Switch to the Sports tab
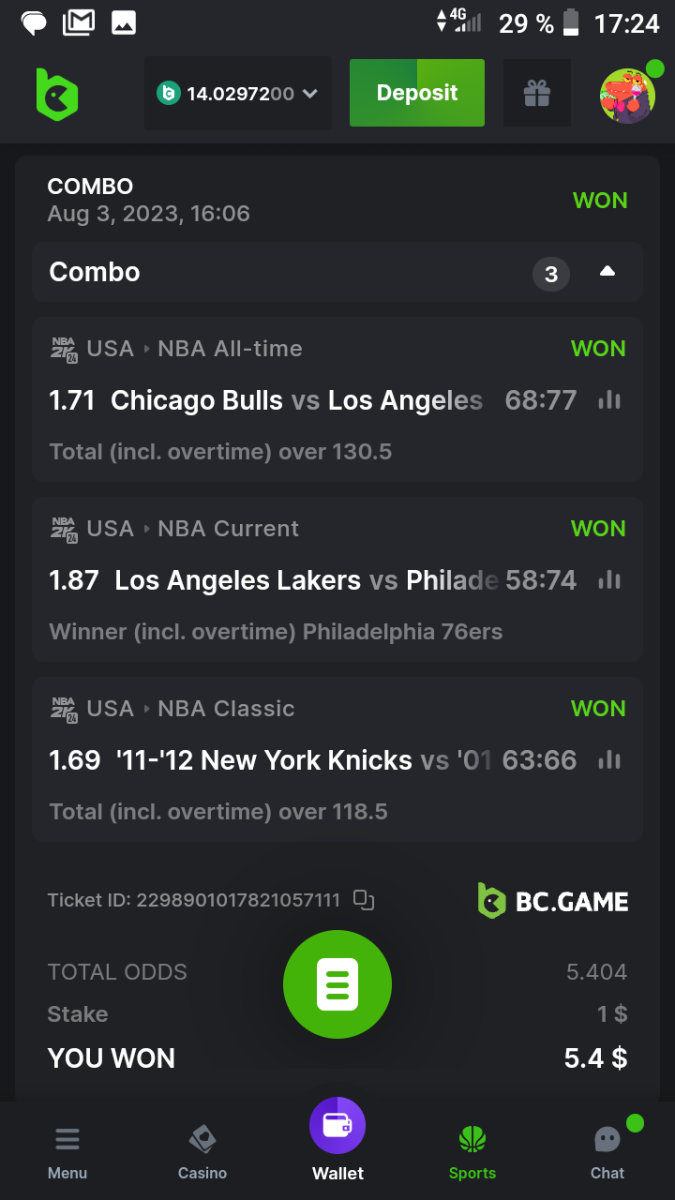Image resolution: width=675 pixels, height=1200 pixels. click(472, 1152)
